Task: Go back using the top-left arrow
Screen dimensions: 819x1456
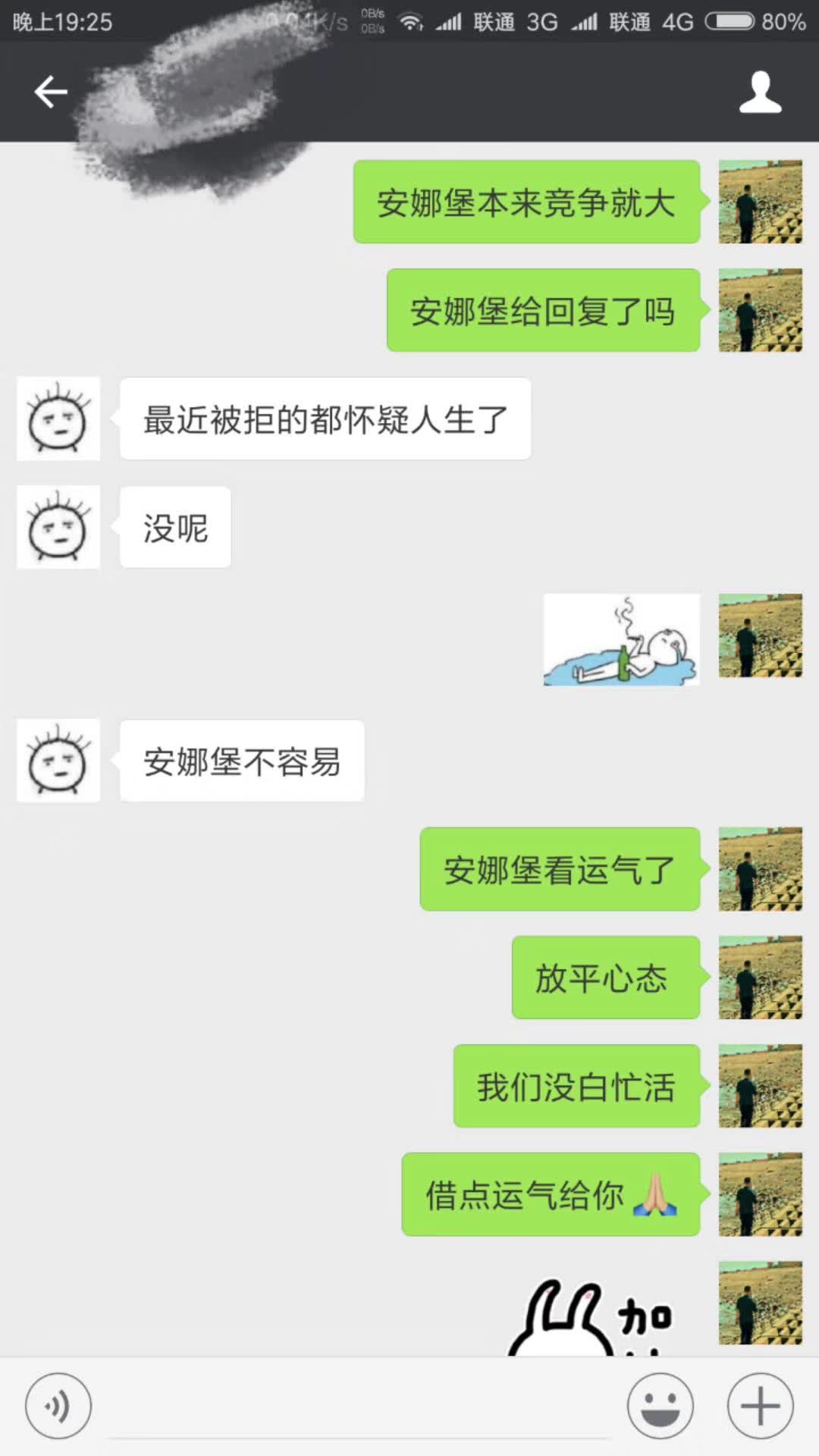Action: tap(51, 92)
